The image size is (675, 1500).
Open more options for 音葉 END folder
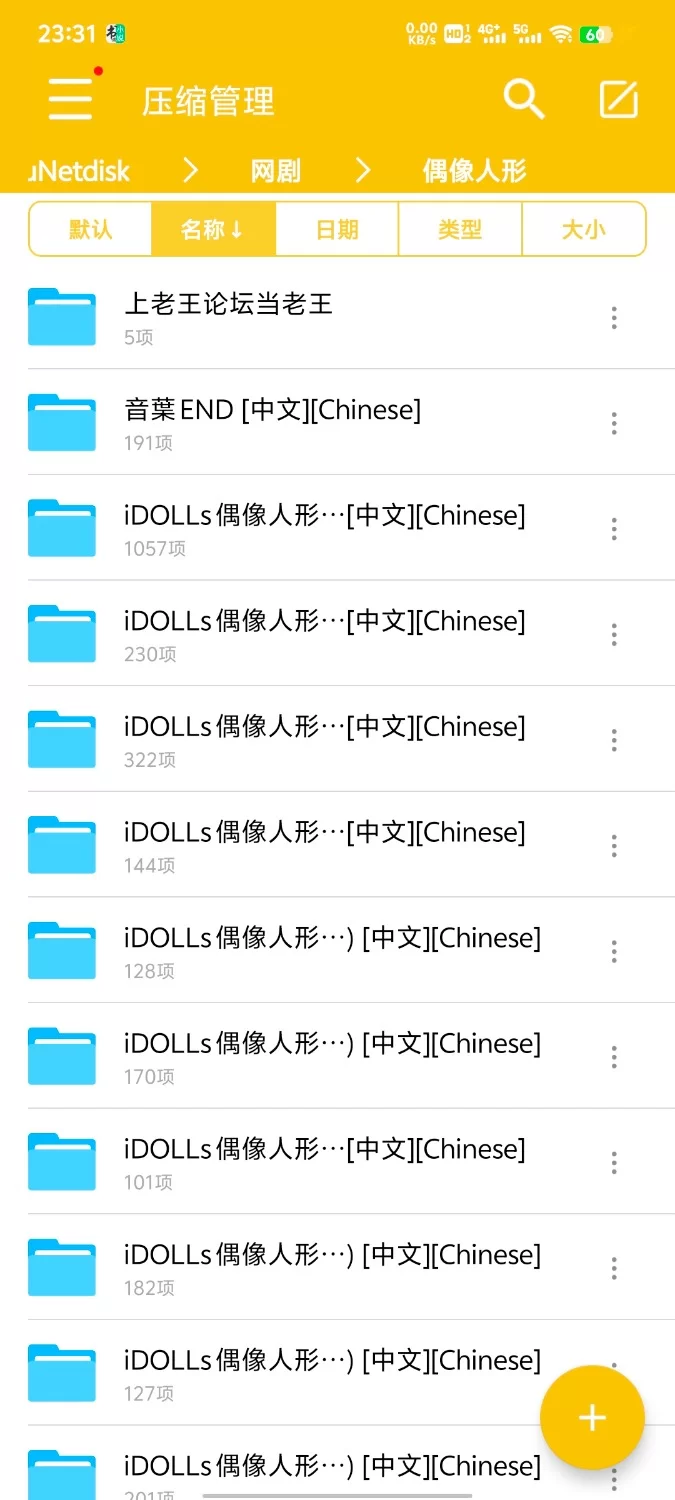pos(614,424)
